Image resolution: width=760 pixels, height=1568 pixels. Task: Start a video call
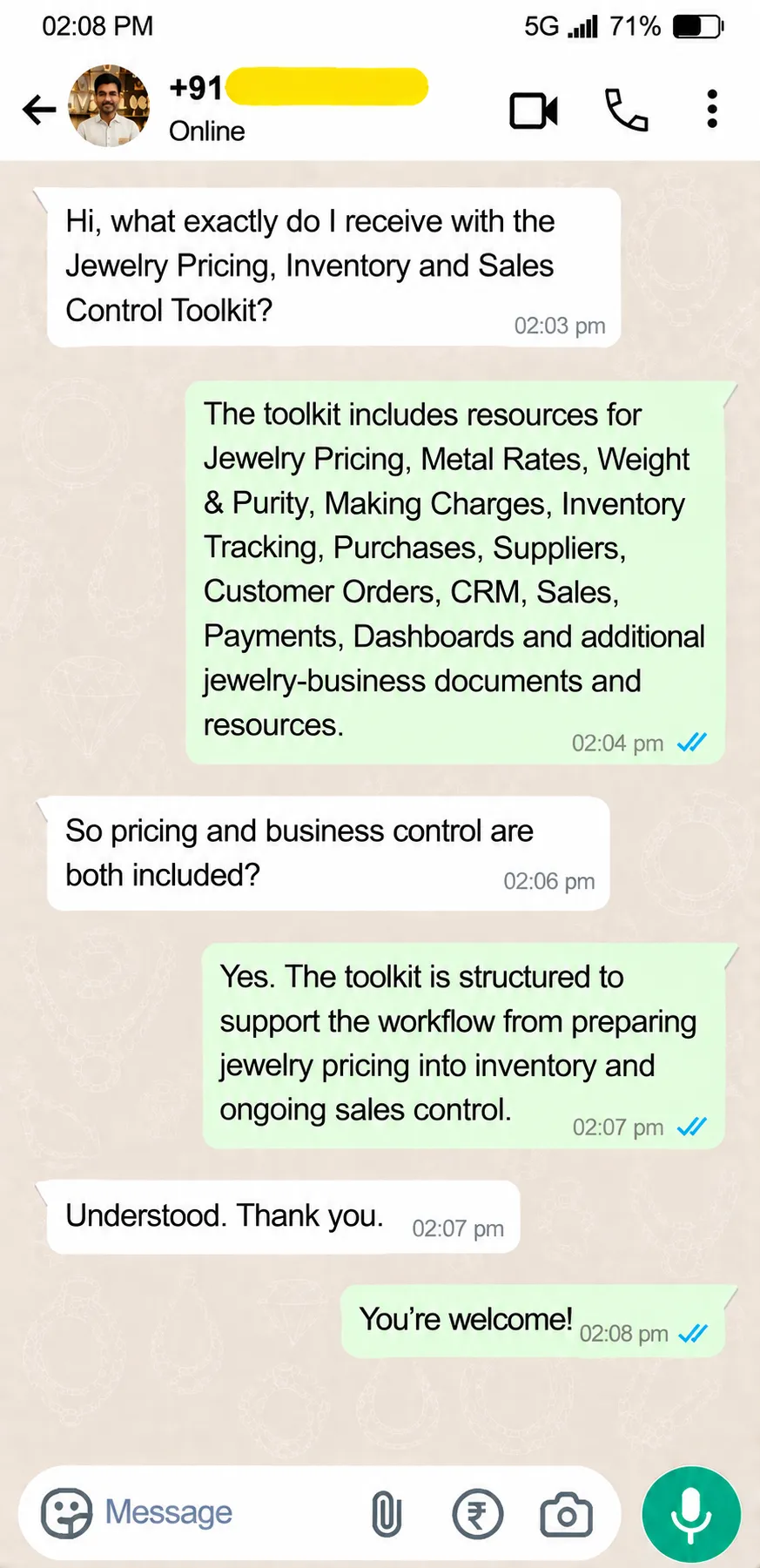point(534,111)
